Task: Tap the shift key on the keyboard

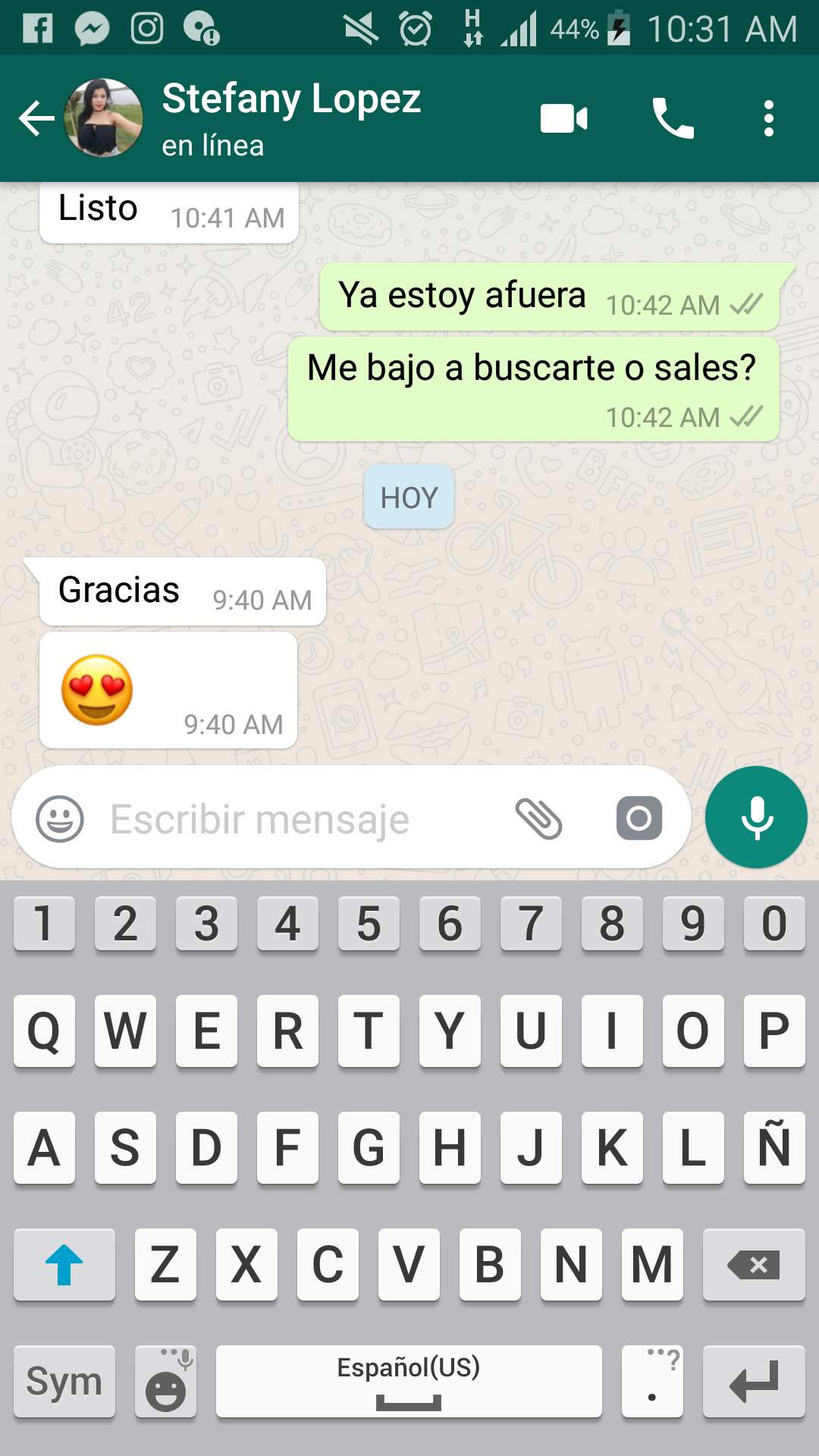Action: 64,1264
